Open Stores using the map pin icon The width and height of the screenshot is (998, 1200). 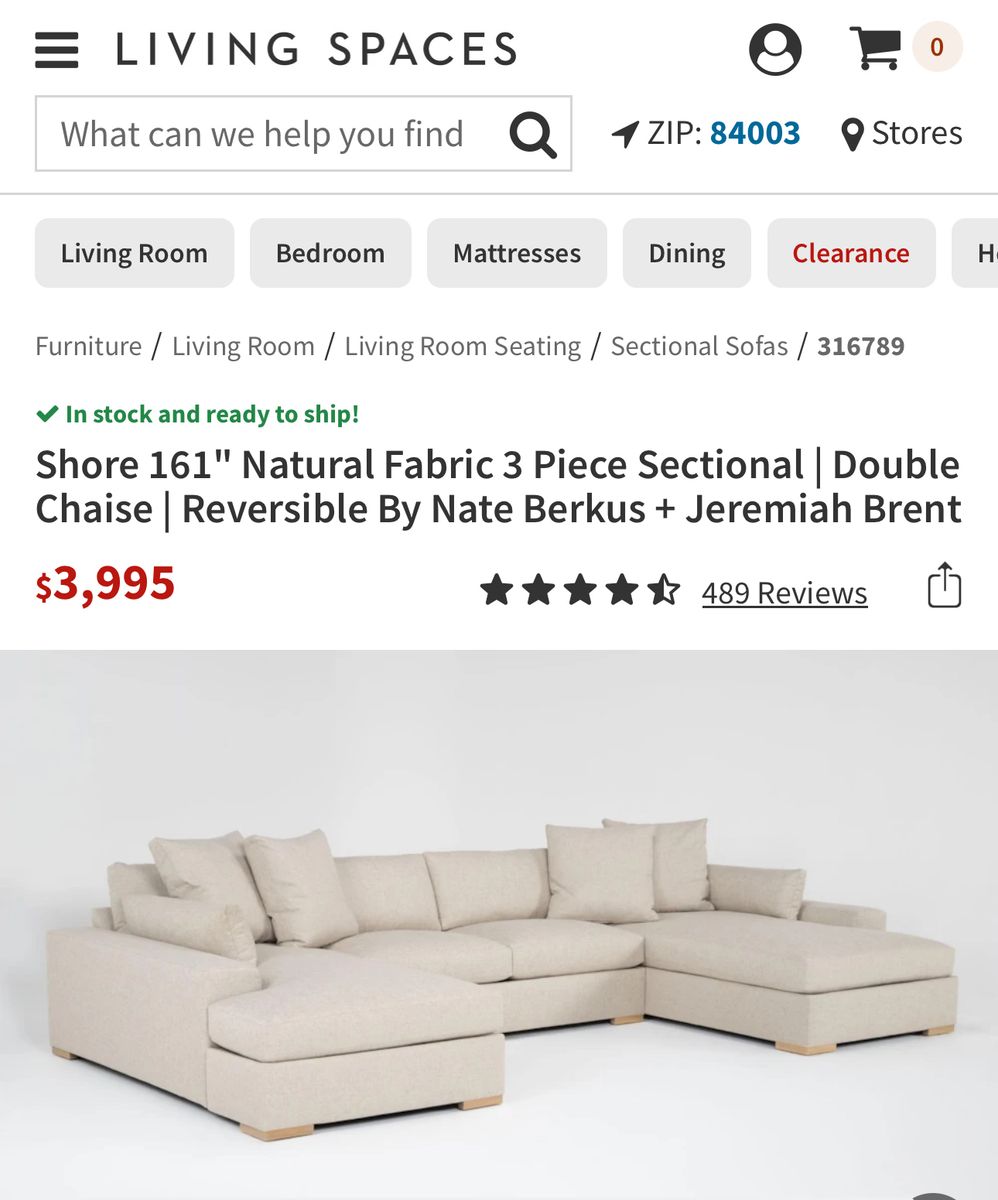pyautogui.click(x=852, y=132)
